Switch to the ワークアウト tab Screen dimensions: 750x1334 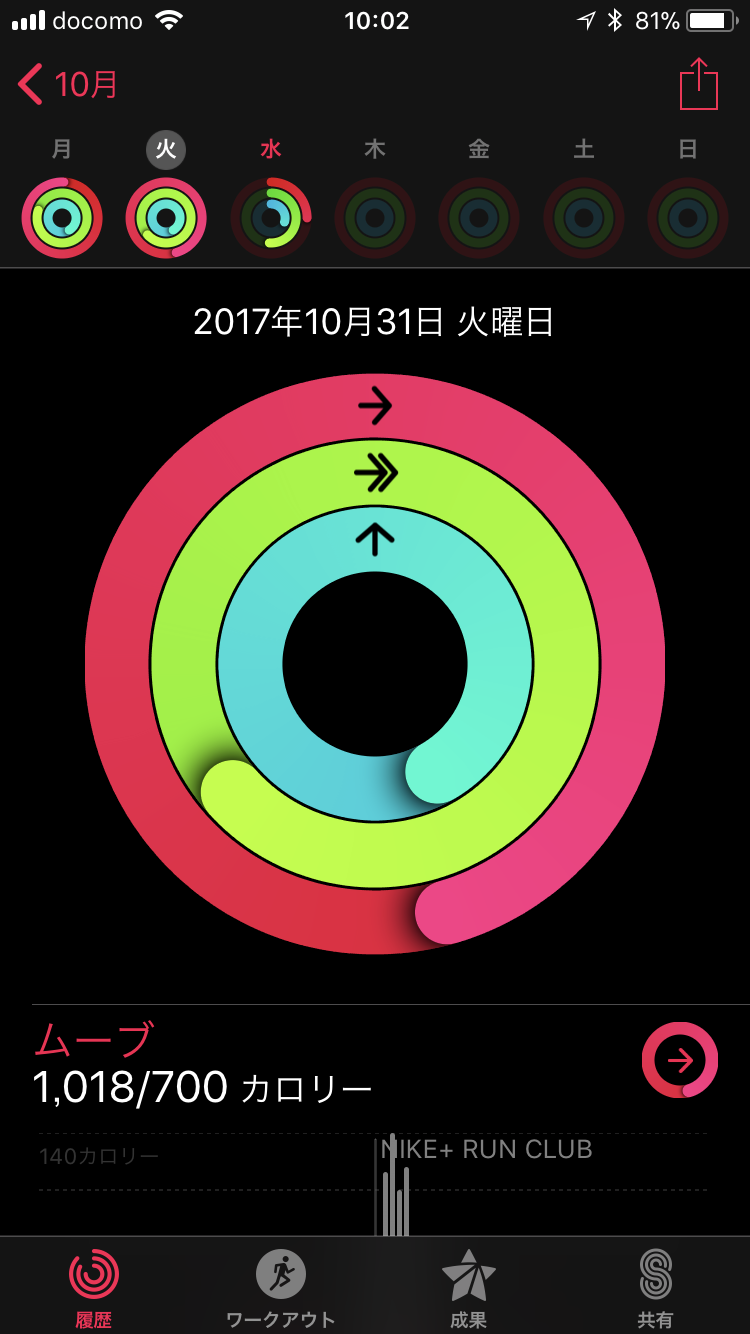coord(281,1286)
